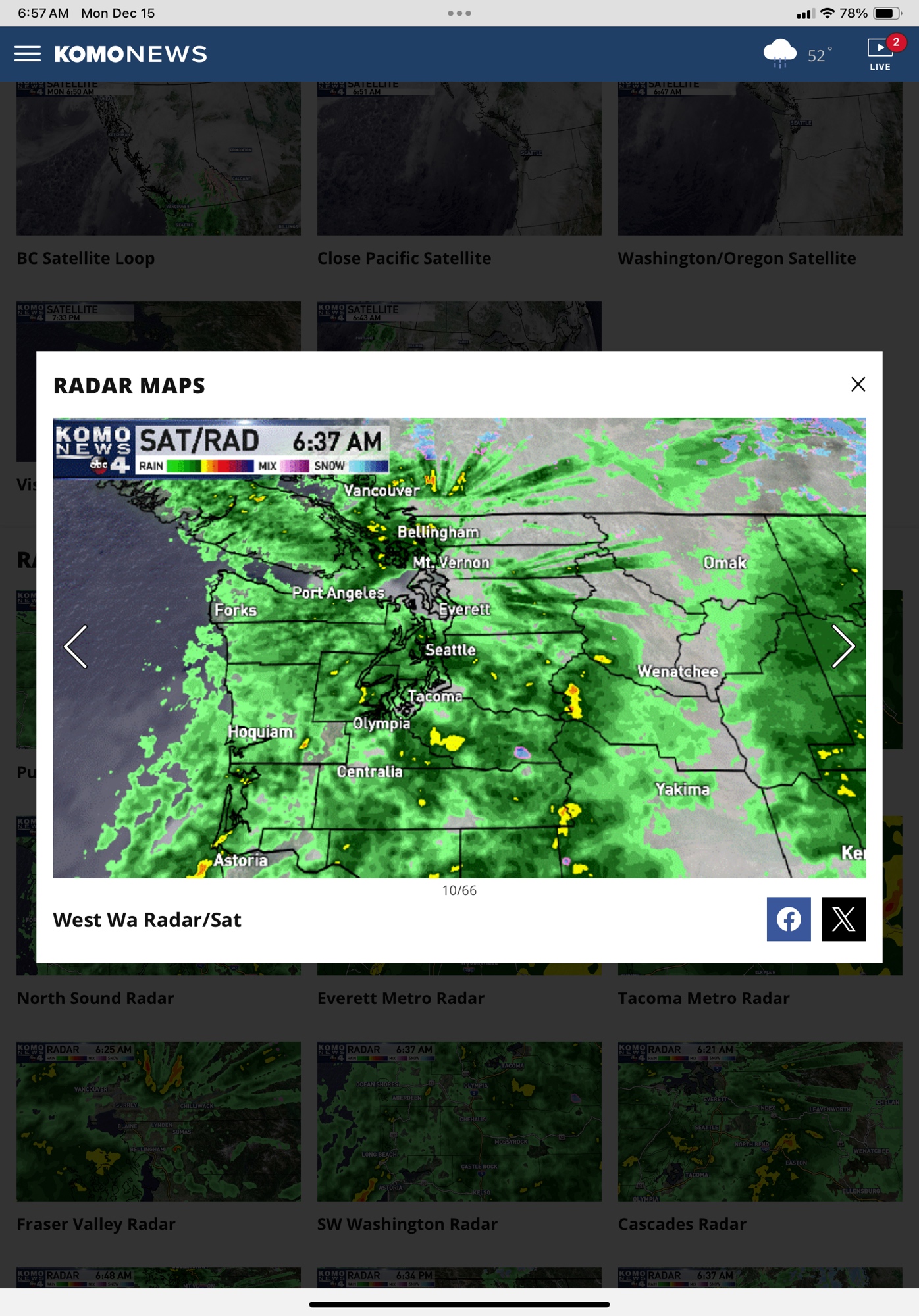Advance to the next radar map
This screenshot has height=1316, width=919.
(843, 647)
